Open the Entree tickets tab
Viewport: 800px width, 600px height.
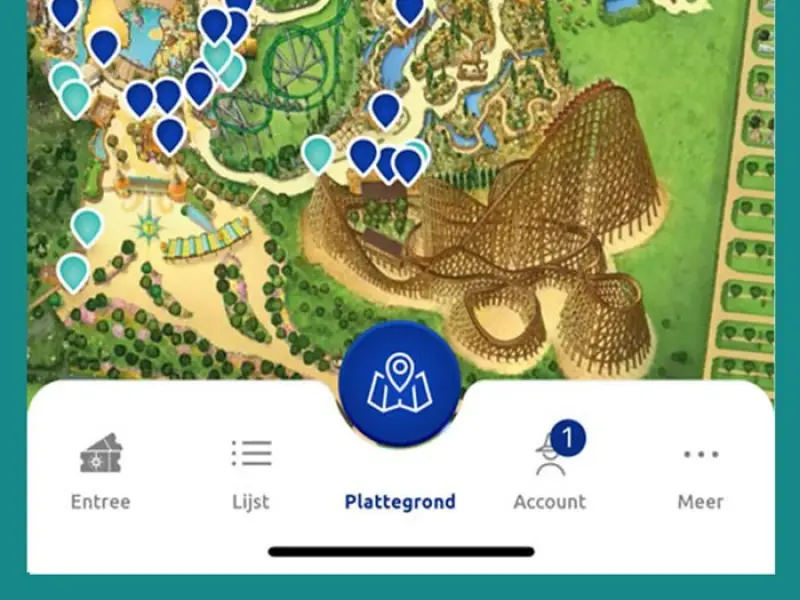100,470
